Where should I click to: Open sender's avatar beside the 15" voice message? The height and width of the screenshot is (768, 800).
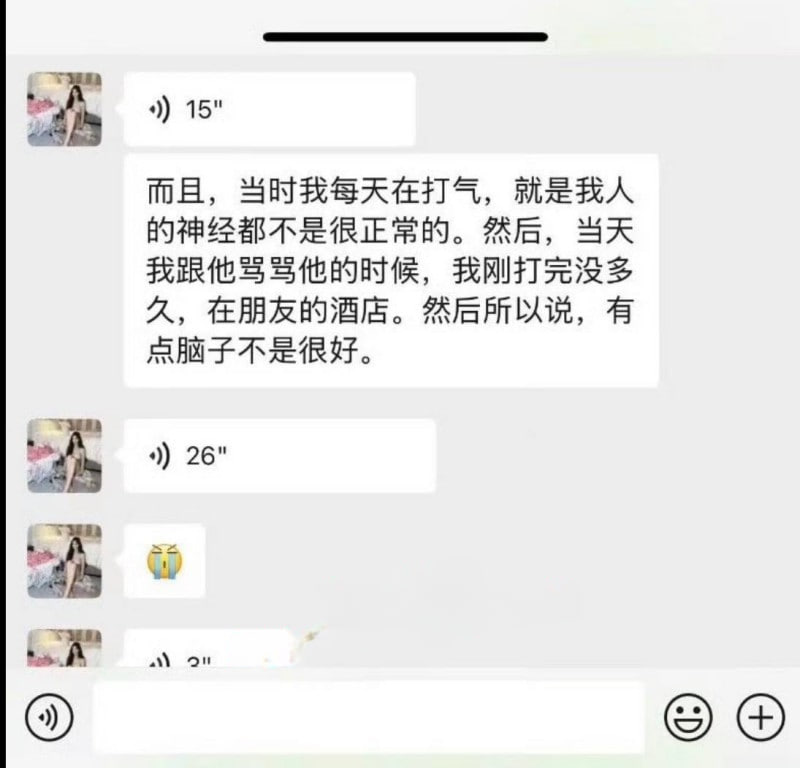pos(64,109)
